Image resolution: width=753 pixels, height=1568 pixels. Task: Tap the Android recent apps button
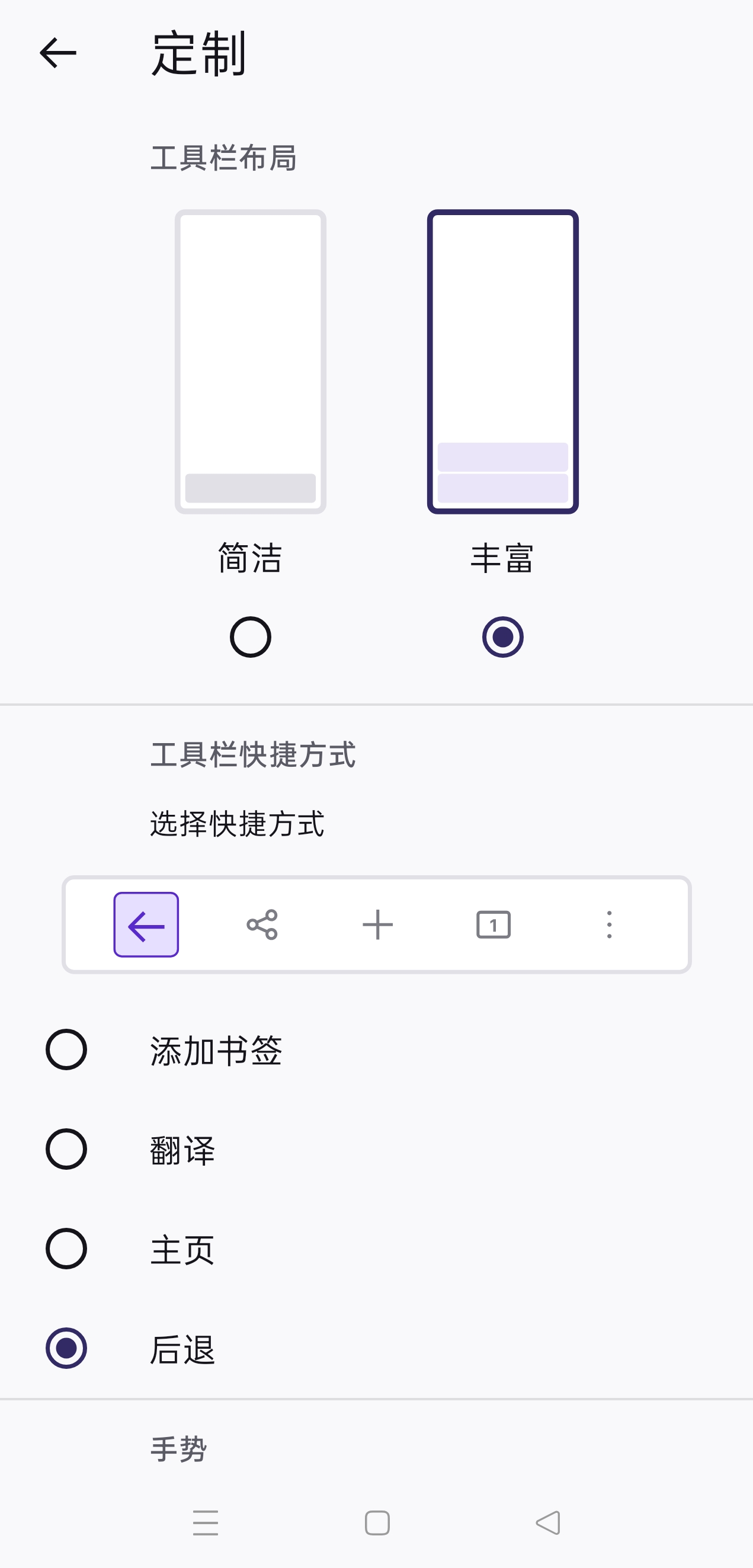click(x=204, y=1522)
